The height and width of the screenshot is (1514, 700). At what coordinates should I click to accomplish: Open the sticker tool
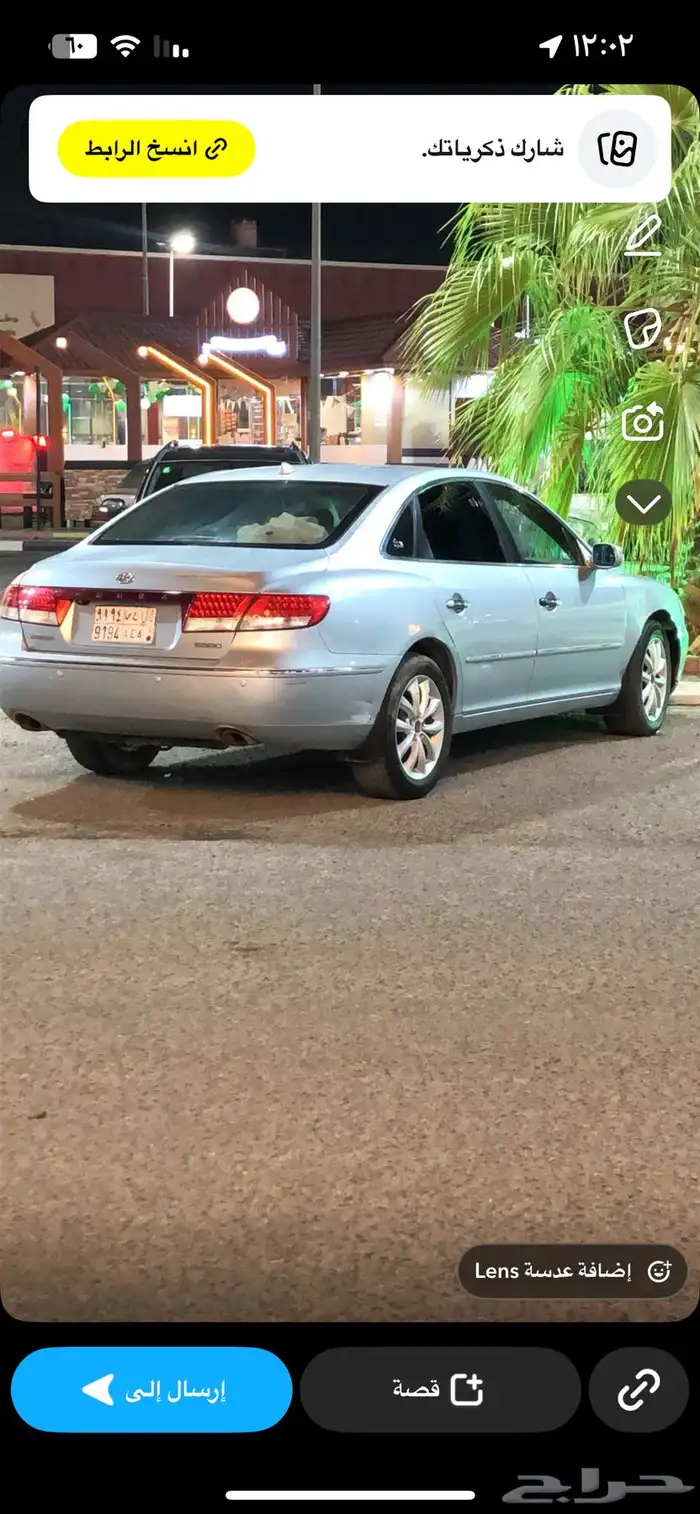pyautogui.click(x=642, y=328)
